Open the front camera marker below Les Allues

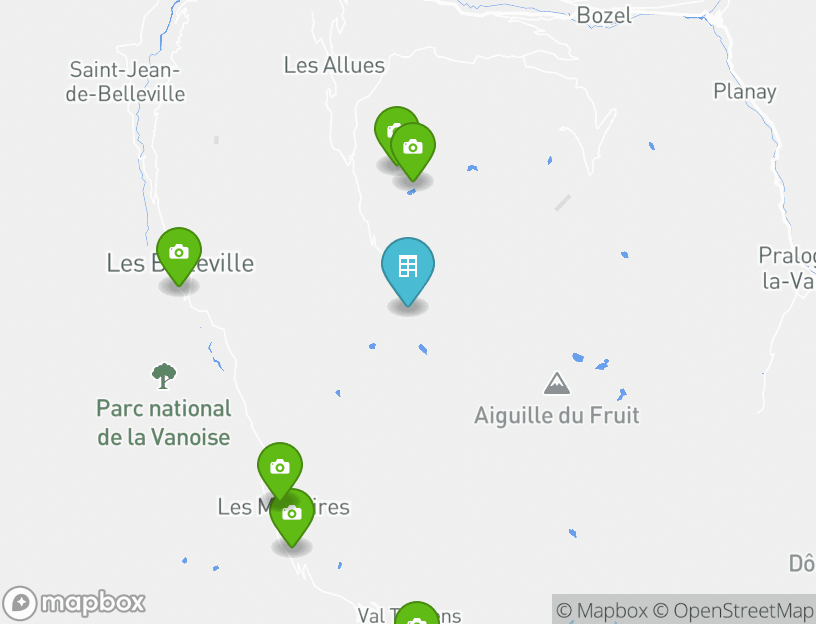point(413,149)
